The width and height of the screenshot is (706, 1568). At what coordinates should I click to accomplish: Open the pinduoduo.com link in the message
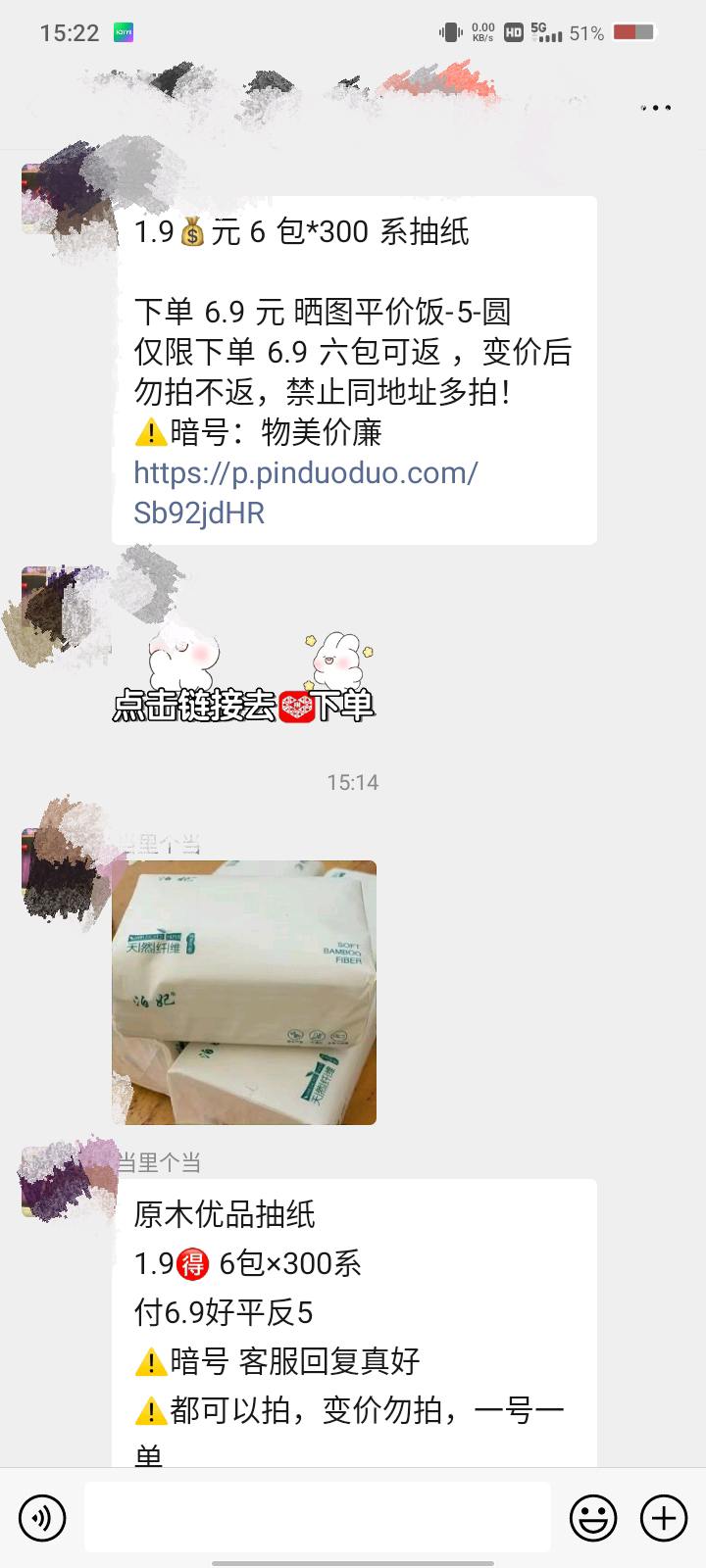[305, 492]
